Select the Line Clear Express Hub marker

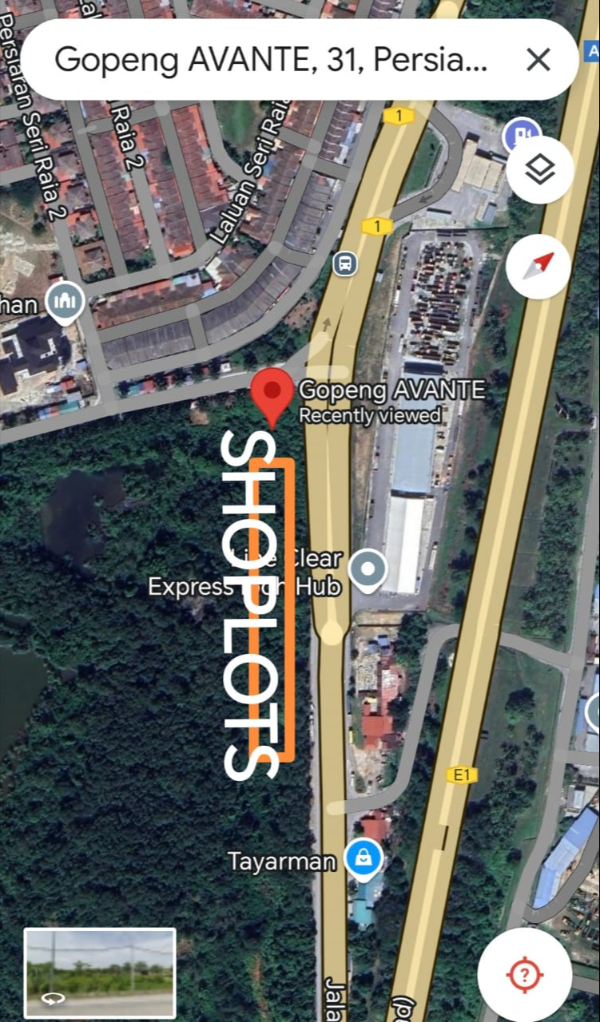[371, 571]
